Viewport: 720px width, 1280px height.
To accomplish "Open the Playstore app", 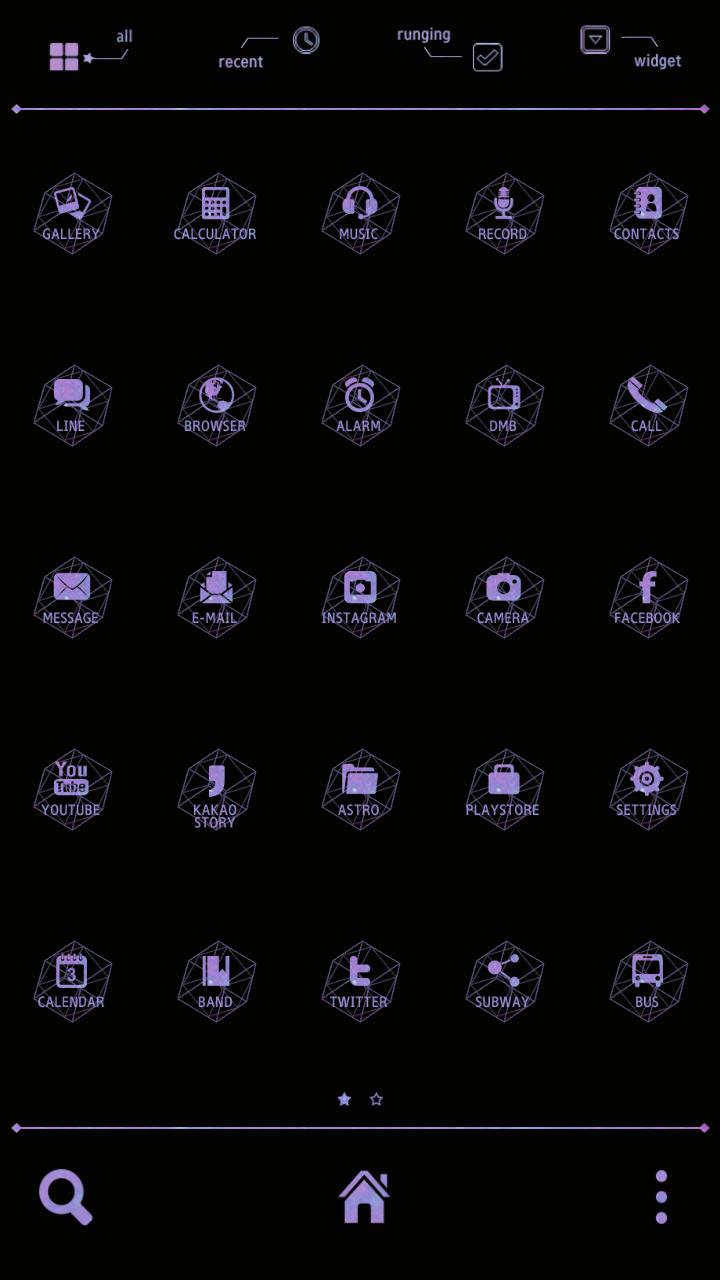I will [504, 788].
